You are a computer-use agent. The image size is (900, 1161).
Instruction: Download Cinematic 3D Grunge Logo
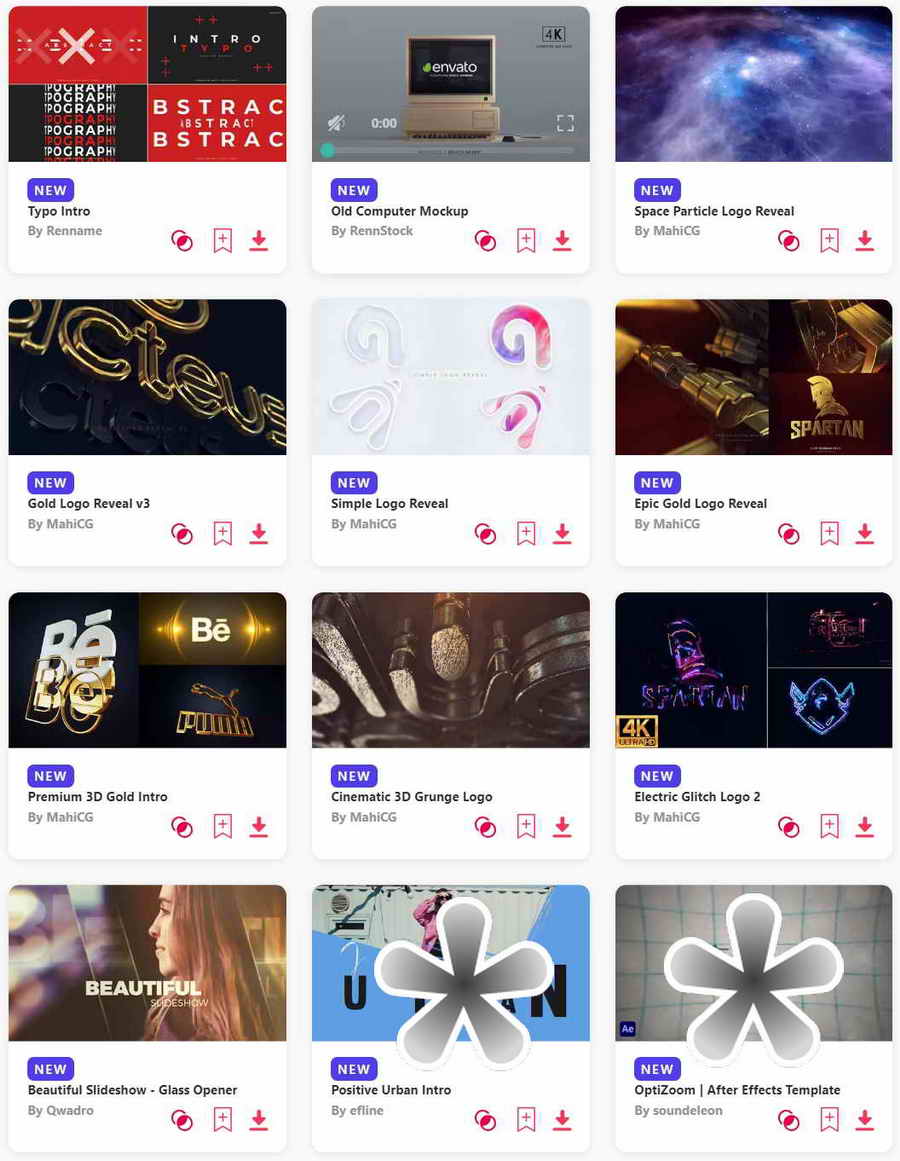tap(562, 826)
